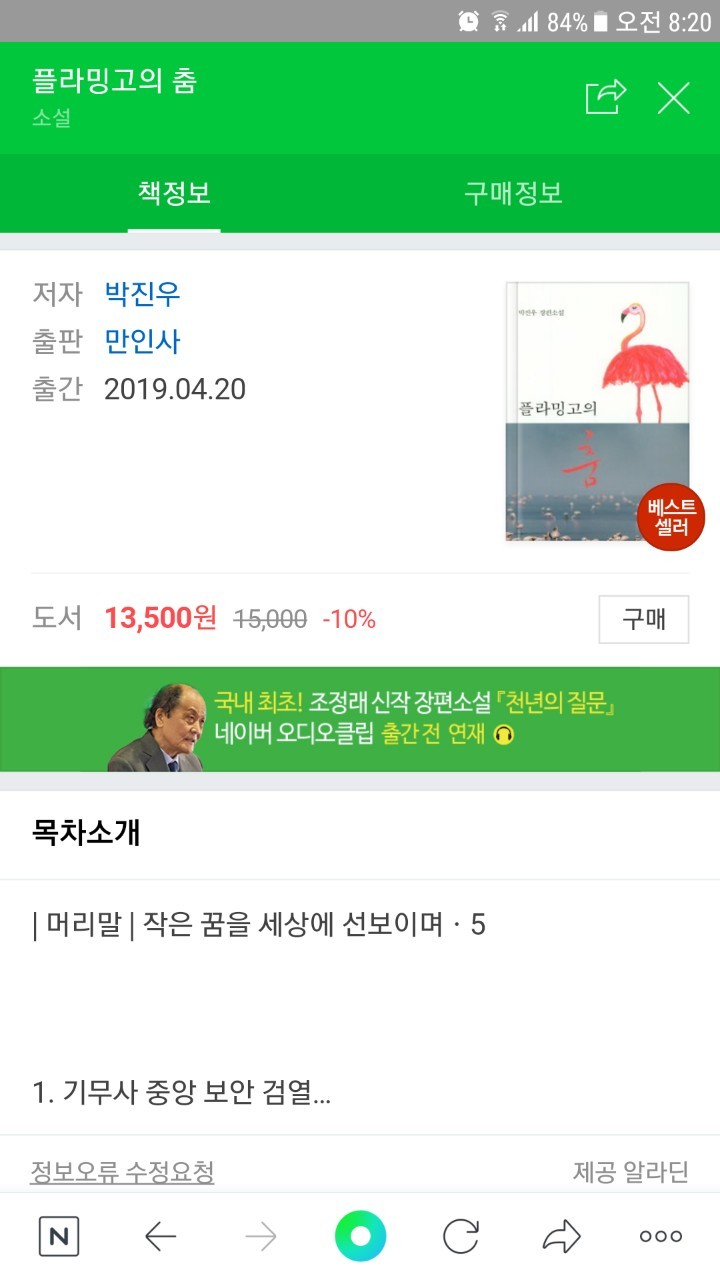Open author 박진우's page
This screenshot has height=1280, width=720.
(142, 294)
